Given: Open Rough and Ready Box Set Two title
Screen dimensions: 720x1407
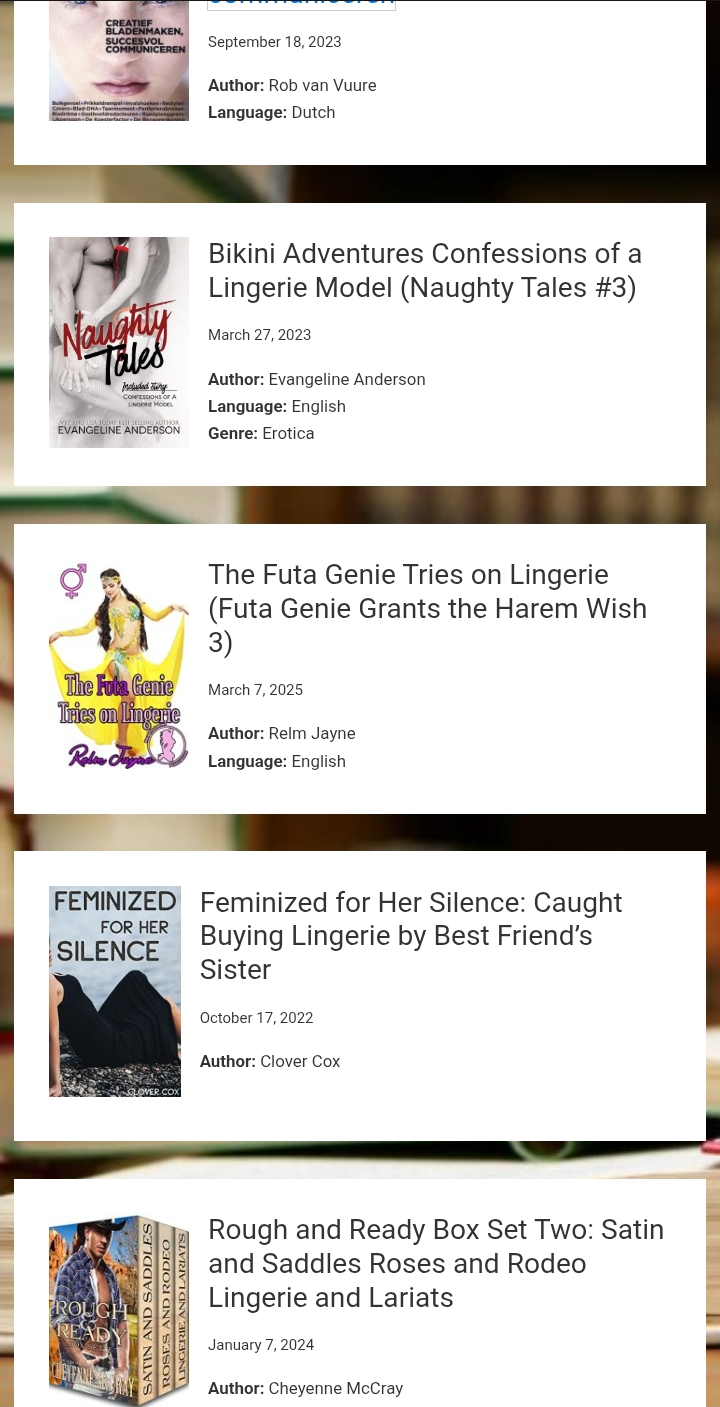Looking at the screenshot, I should click(436, 1263).
